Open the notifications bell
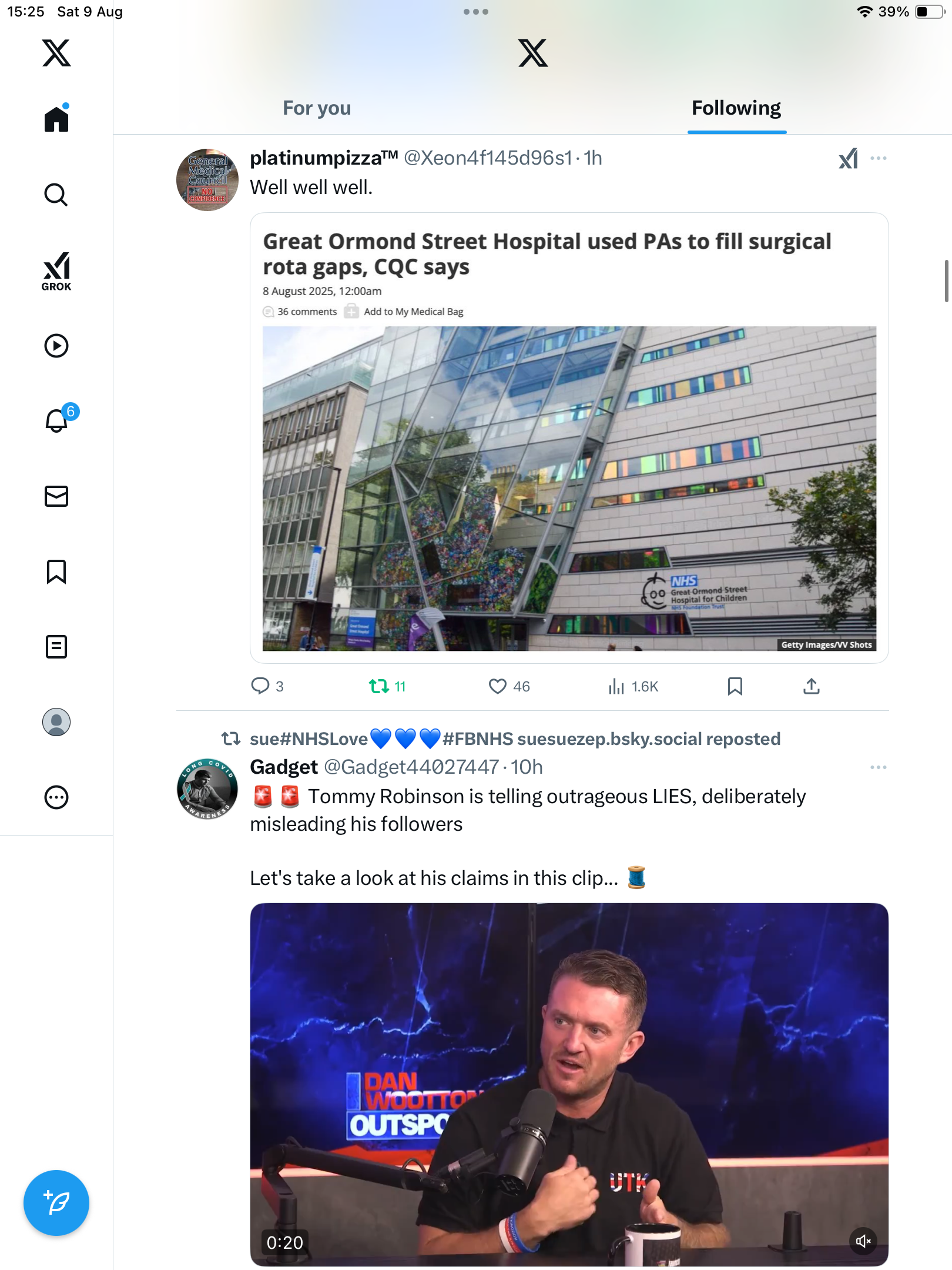The width and height of the screenshot is (952, 1270). (57, 421)
